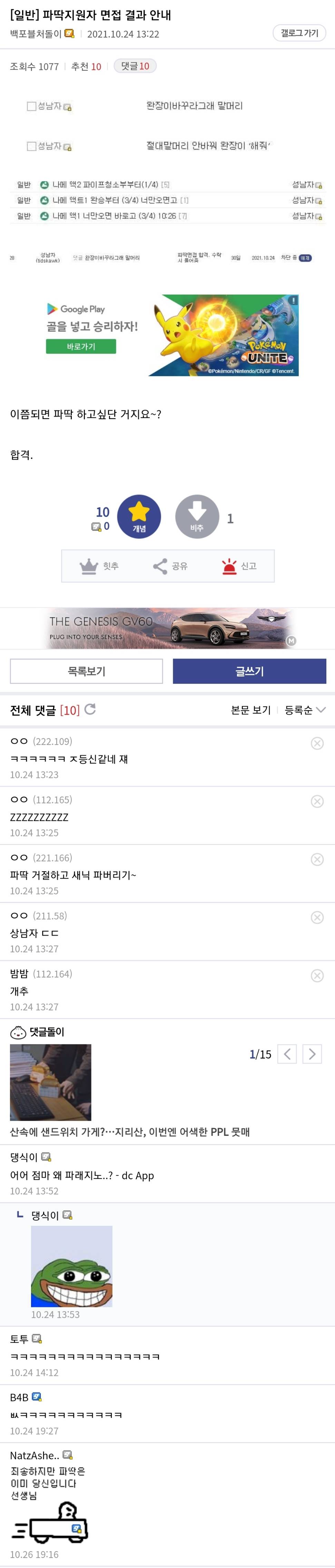Image resolution: width=335 pixels, height=1568 pixels.
Task: Delete the comment from 밤밤 (112.164)
Action: point(317,976)
